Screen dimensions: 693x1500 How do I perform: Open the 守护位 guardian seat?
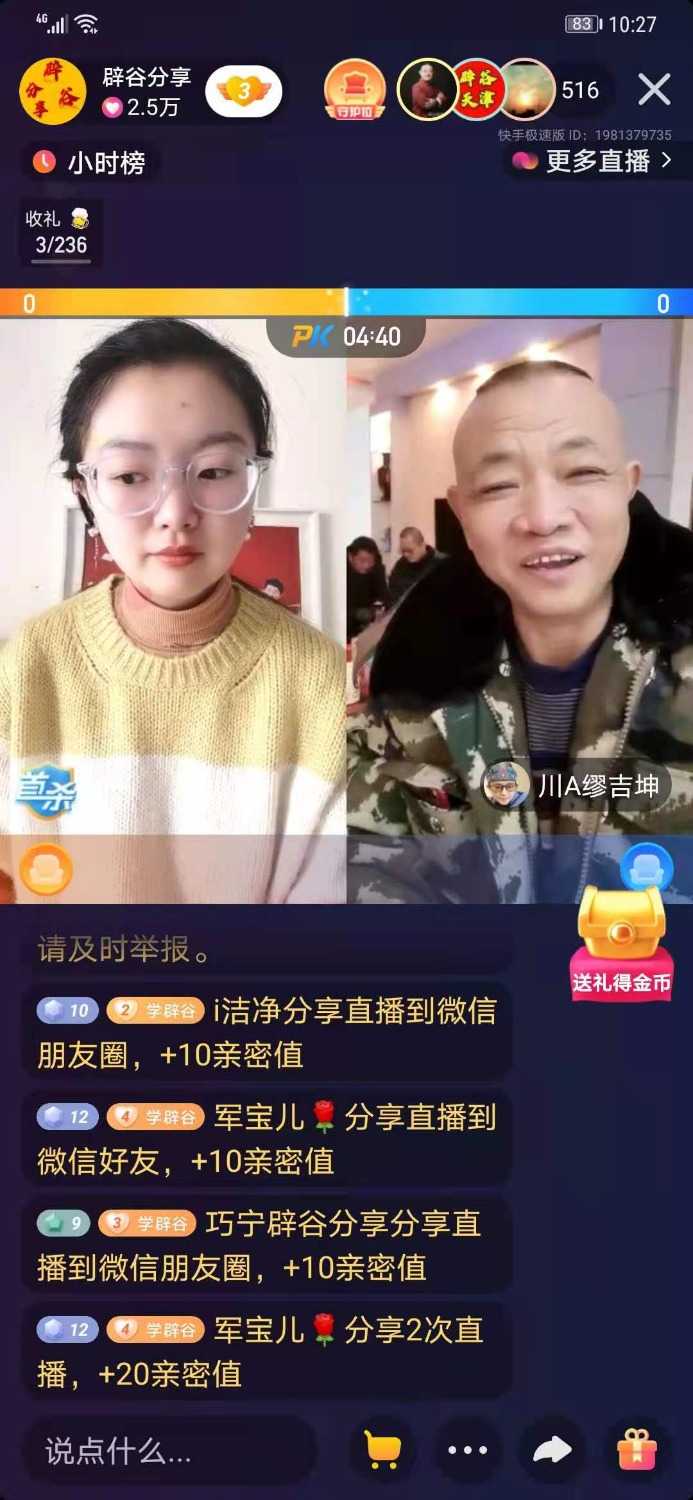click(354, 91)
